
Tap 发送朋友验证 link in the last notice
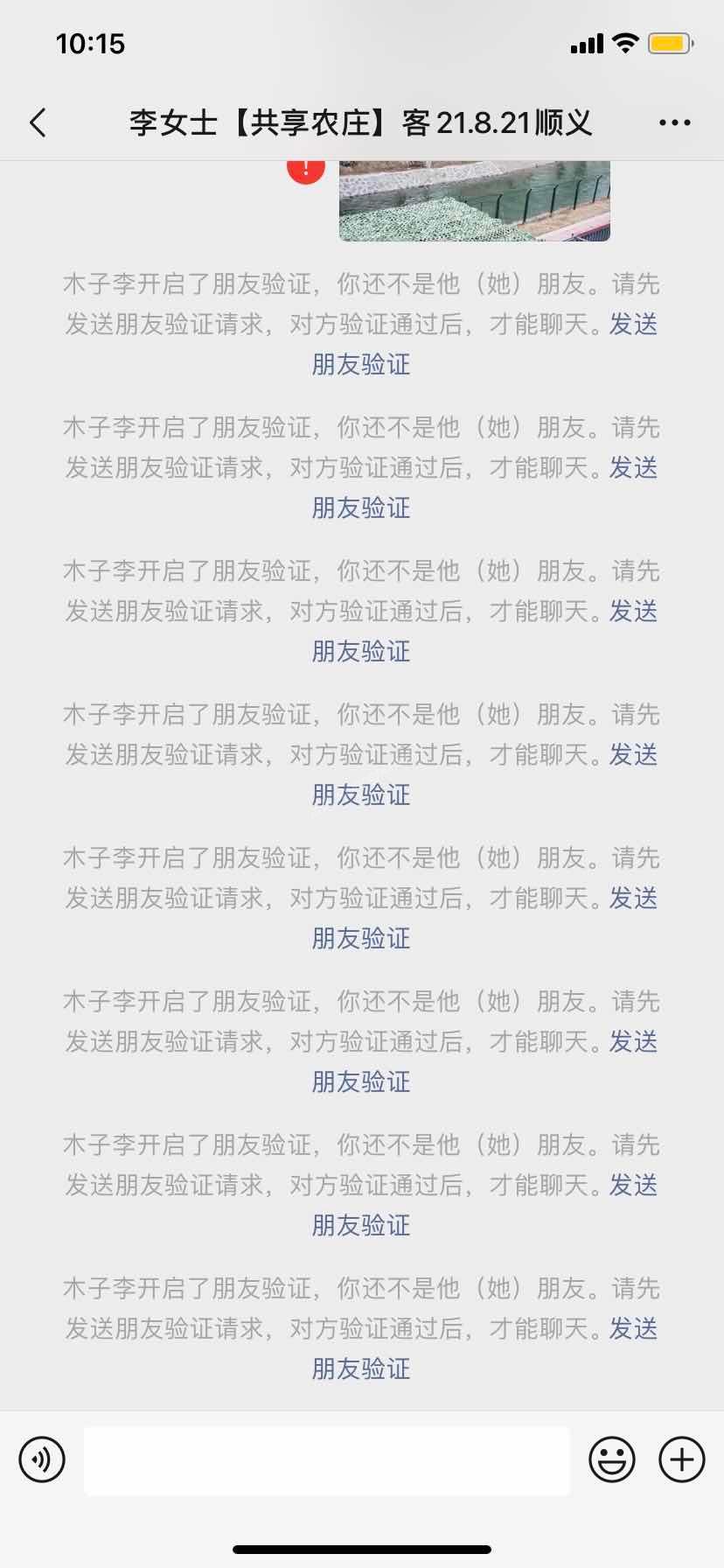tap(361, 1368)
